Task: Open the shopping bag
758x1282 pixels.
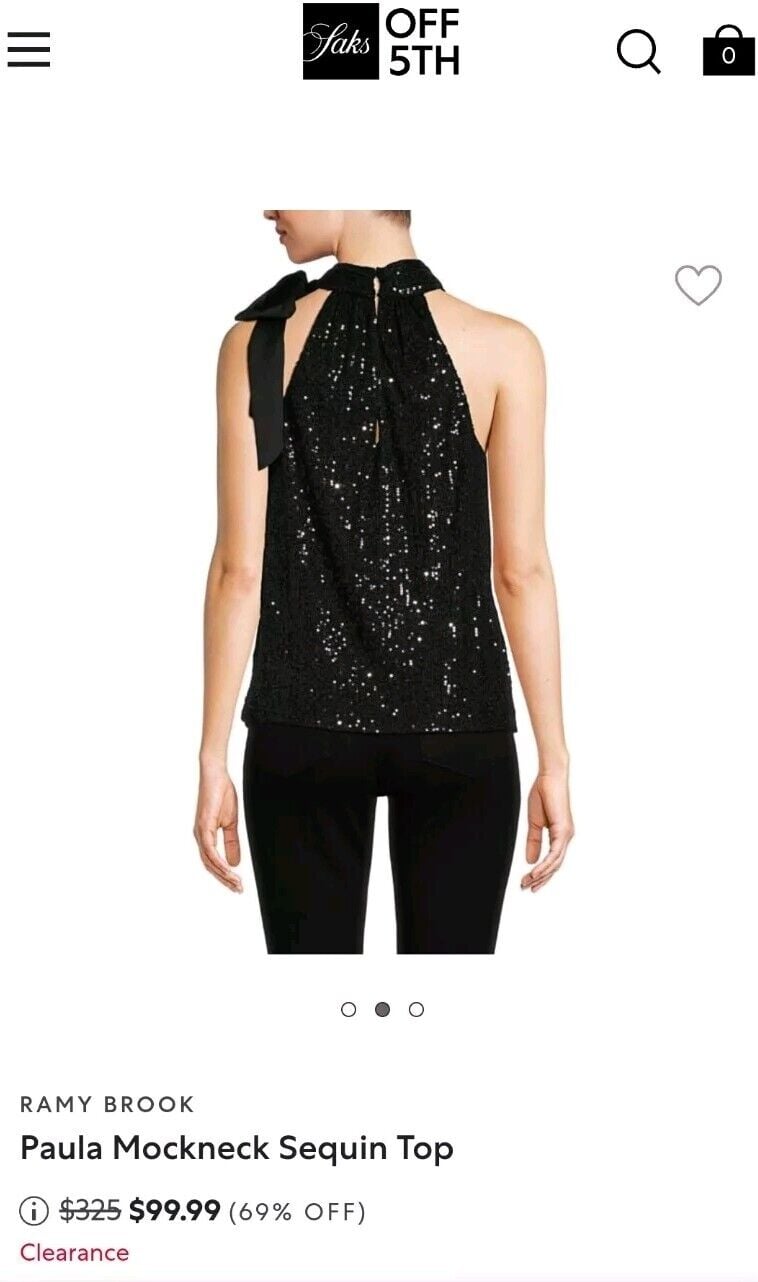Action: tap(728, 50)
